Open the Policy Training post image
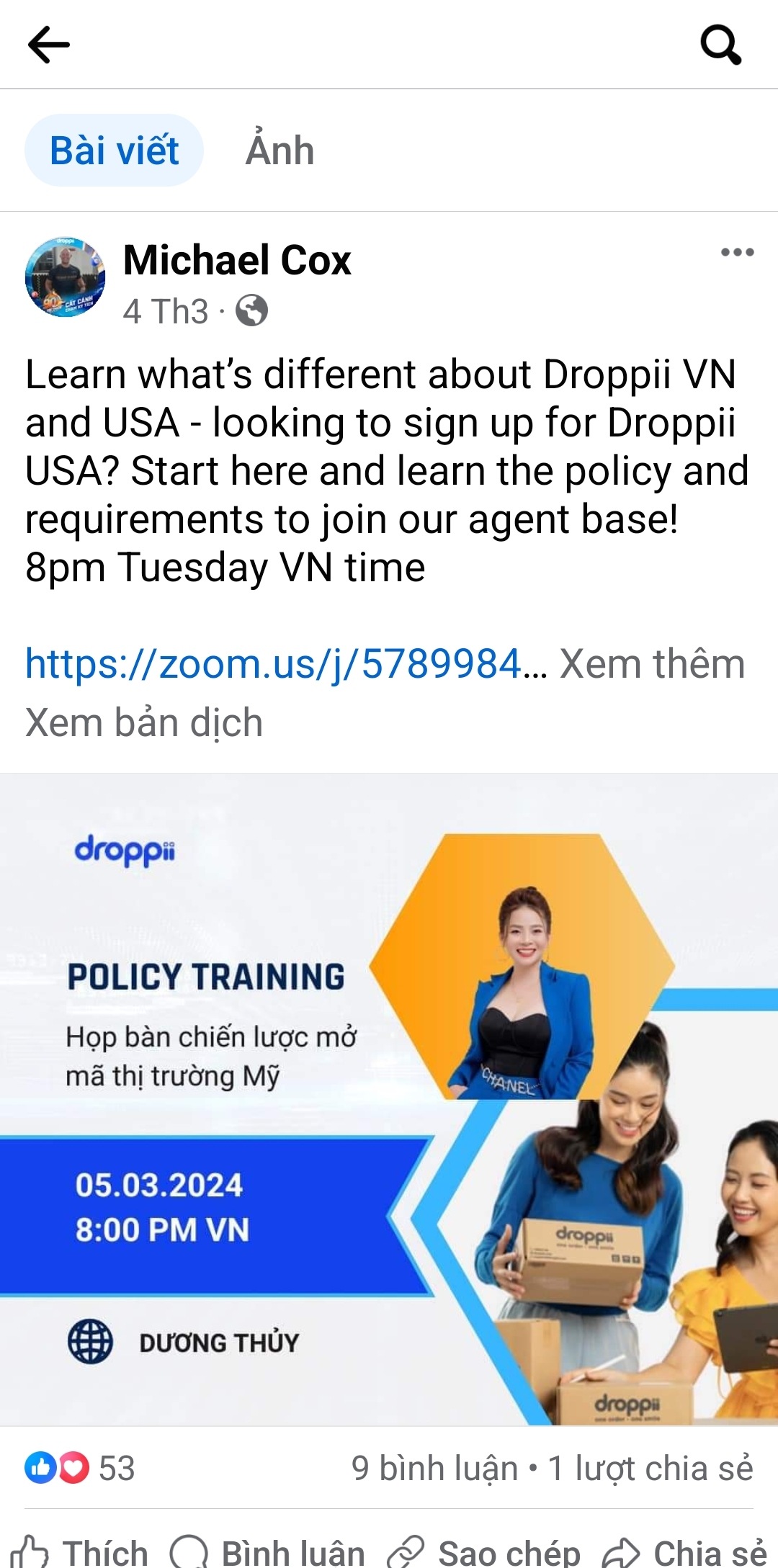 [x=389, y=1098]
